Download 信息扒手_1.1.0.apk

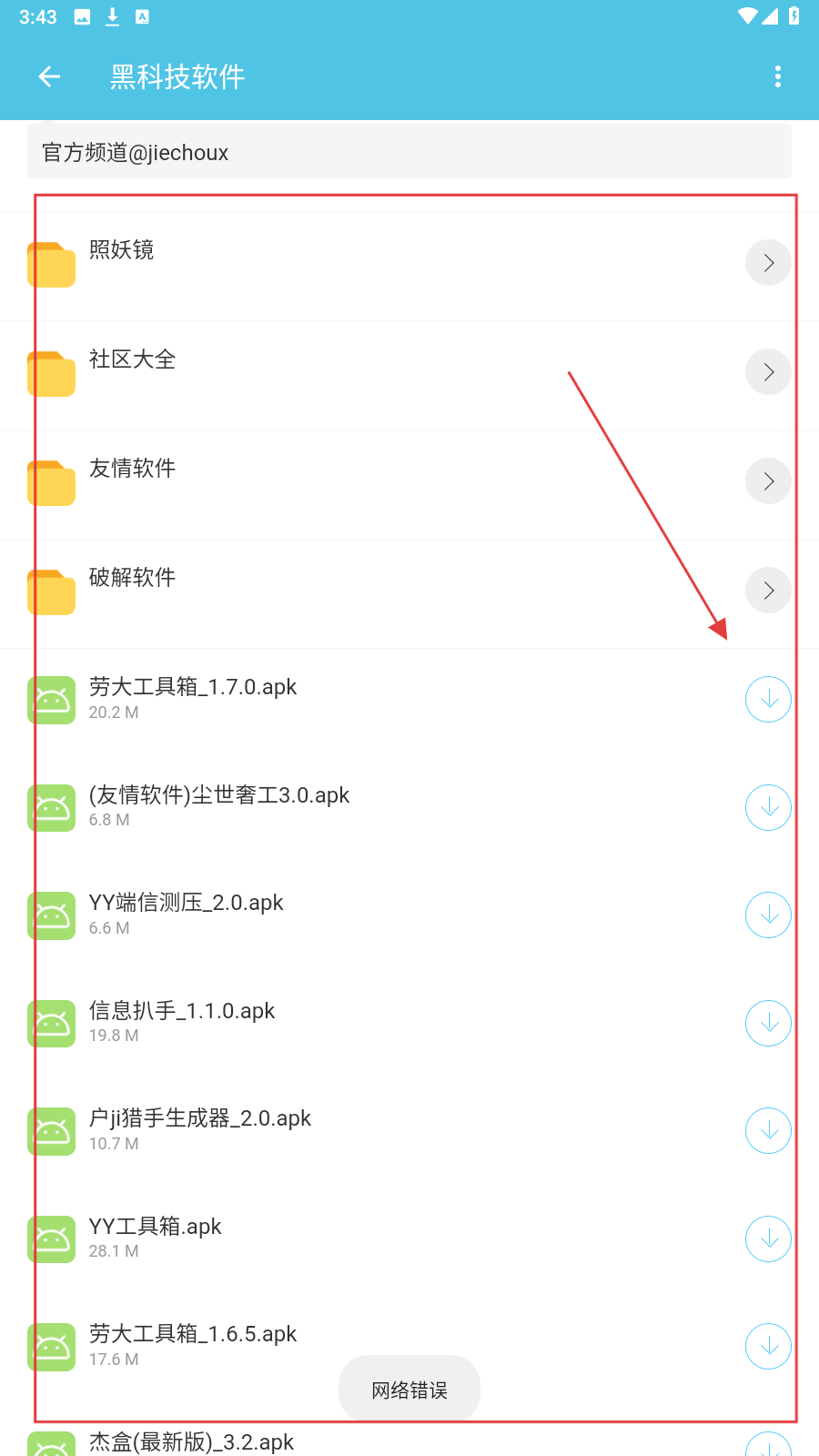[x=768, y=1023]
